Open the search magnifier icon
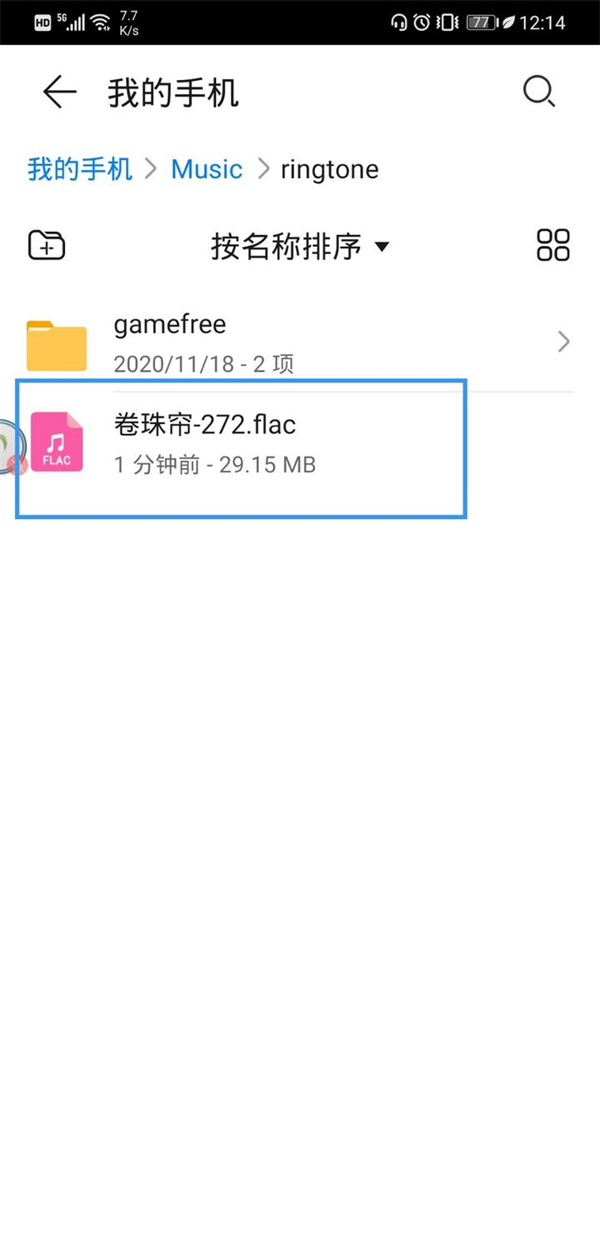Viewport: 600px width, 1250px height. [x=539, y=92]
